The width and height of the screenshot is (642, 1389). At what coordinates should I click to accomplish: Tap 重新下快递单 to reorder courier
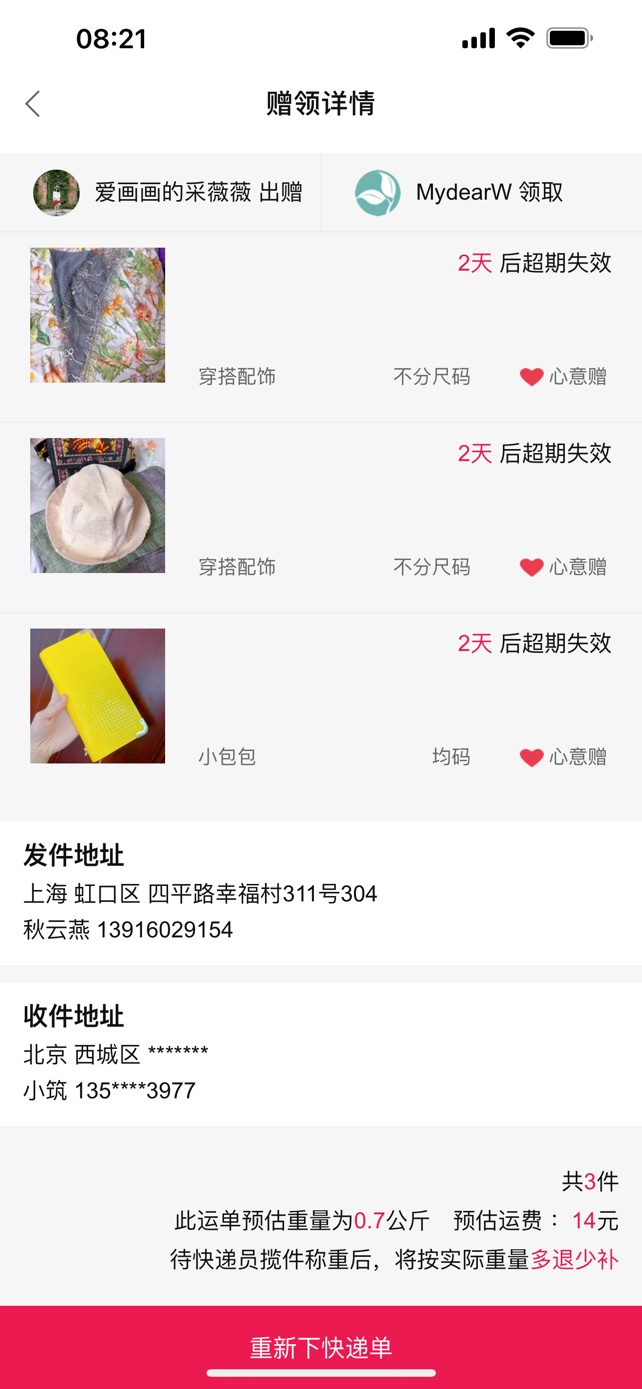(321, 1346)
